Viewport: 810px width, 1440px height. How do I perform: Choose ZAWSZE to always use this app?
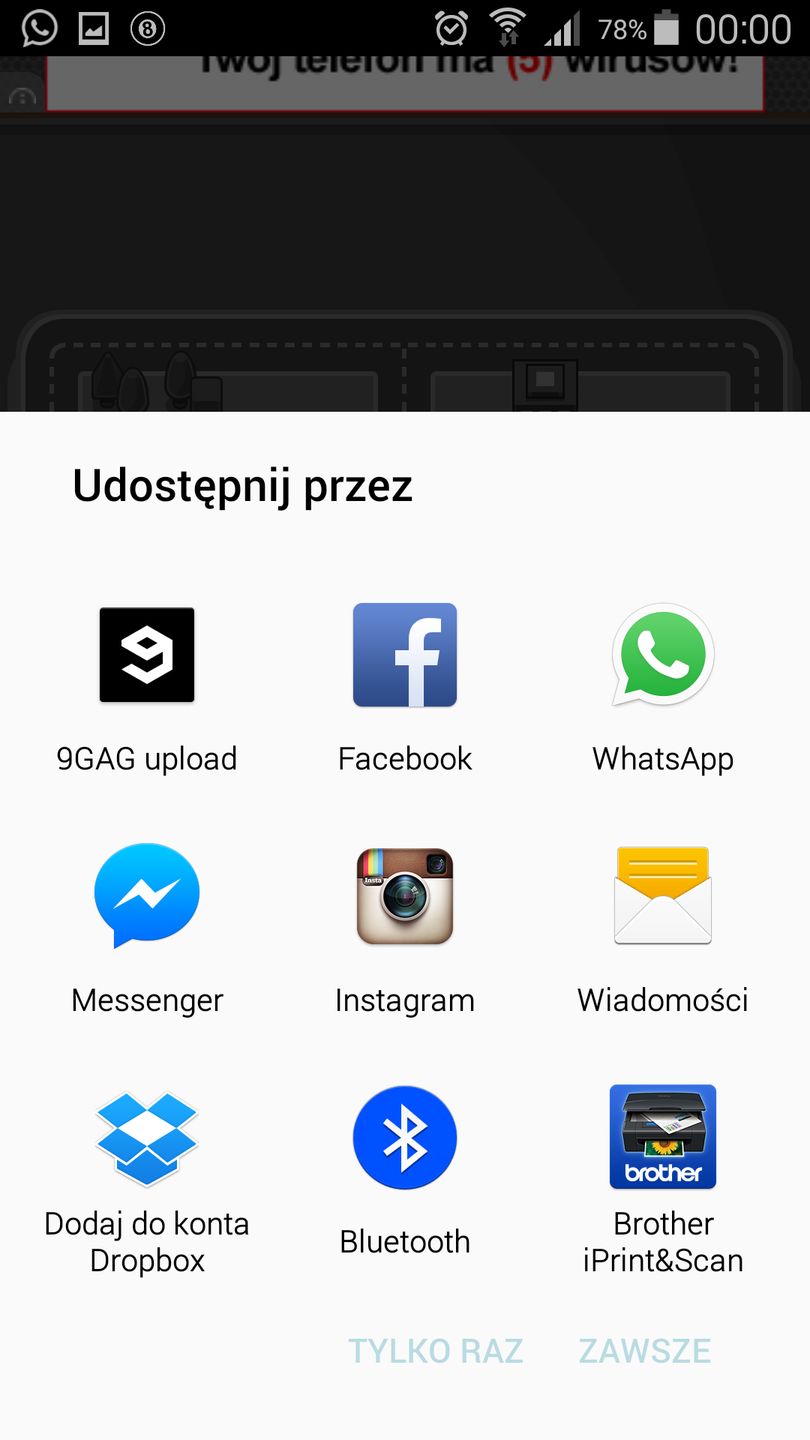tap(644, 1350)
